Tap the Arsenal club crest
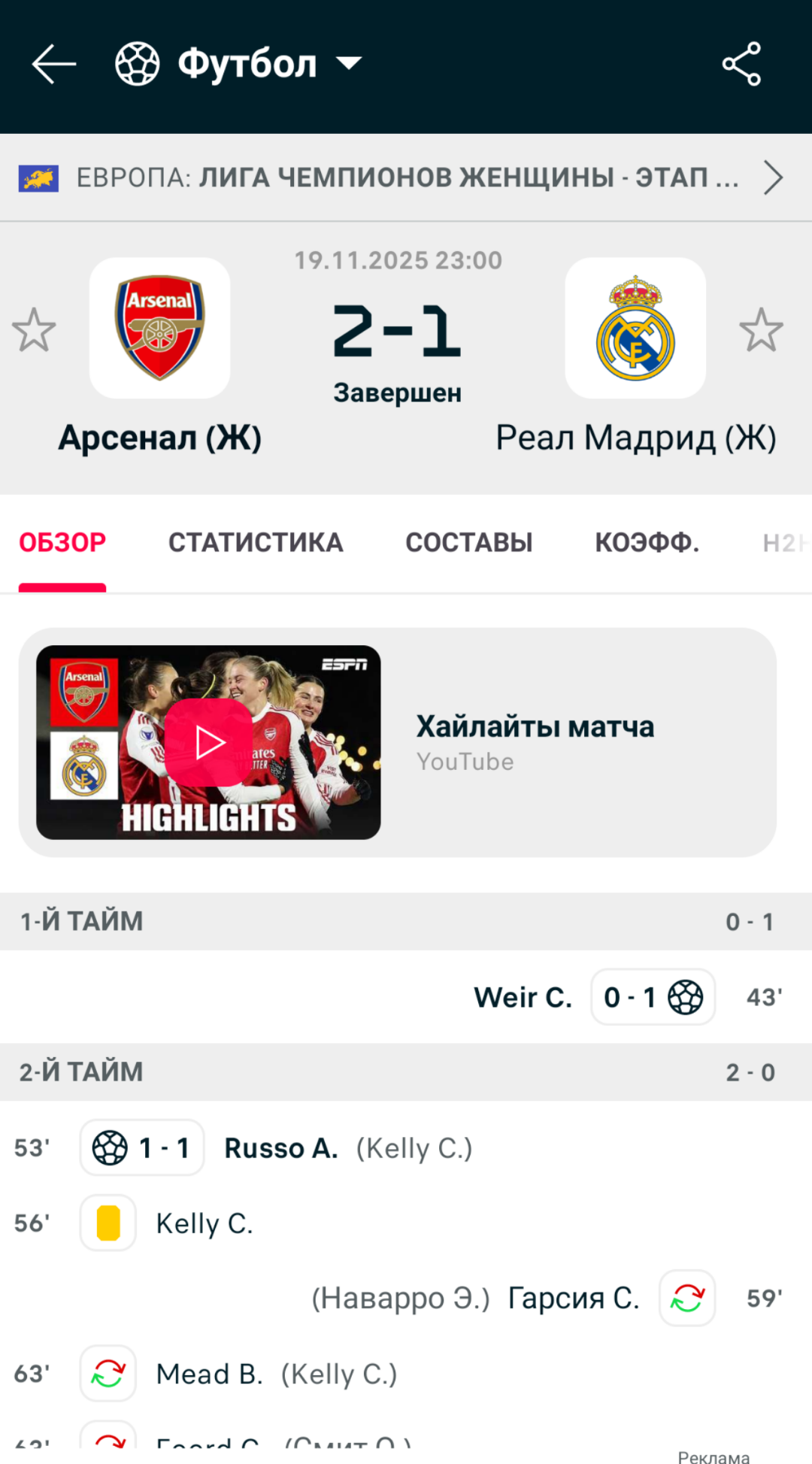Screen dimensions: 812x1464 click(158, 327)
